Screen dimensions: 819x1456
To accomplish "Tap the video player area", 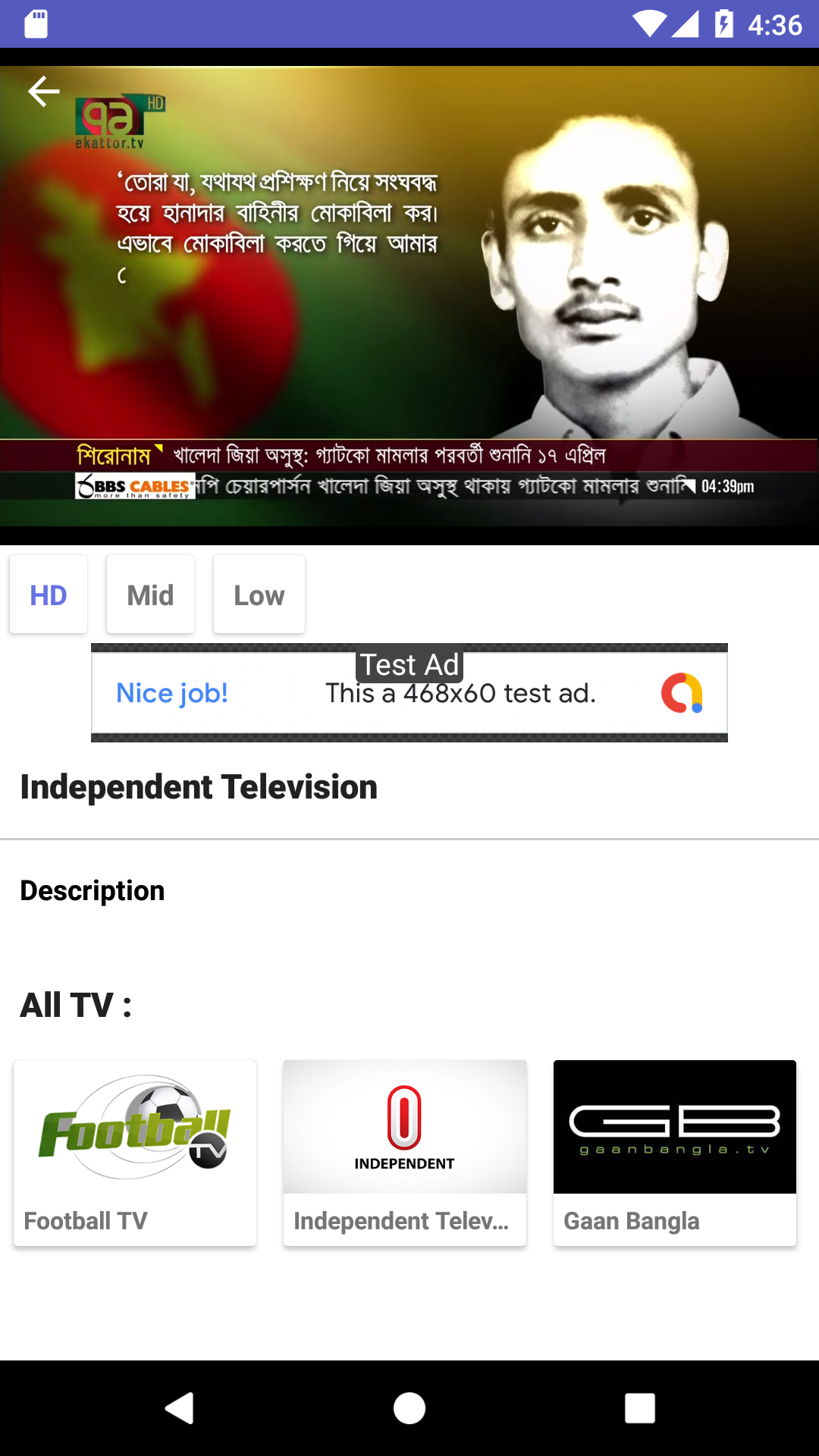I will (409, 303).
